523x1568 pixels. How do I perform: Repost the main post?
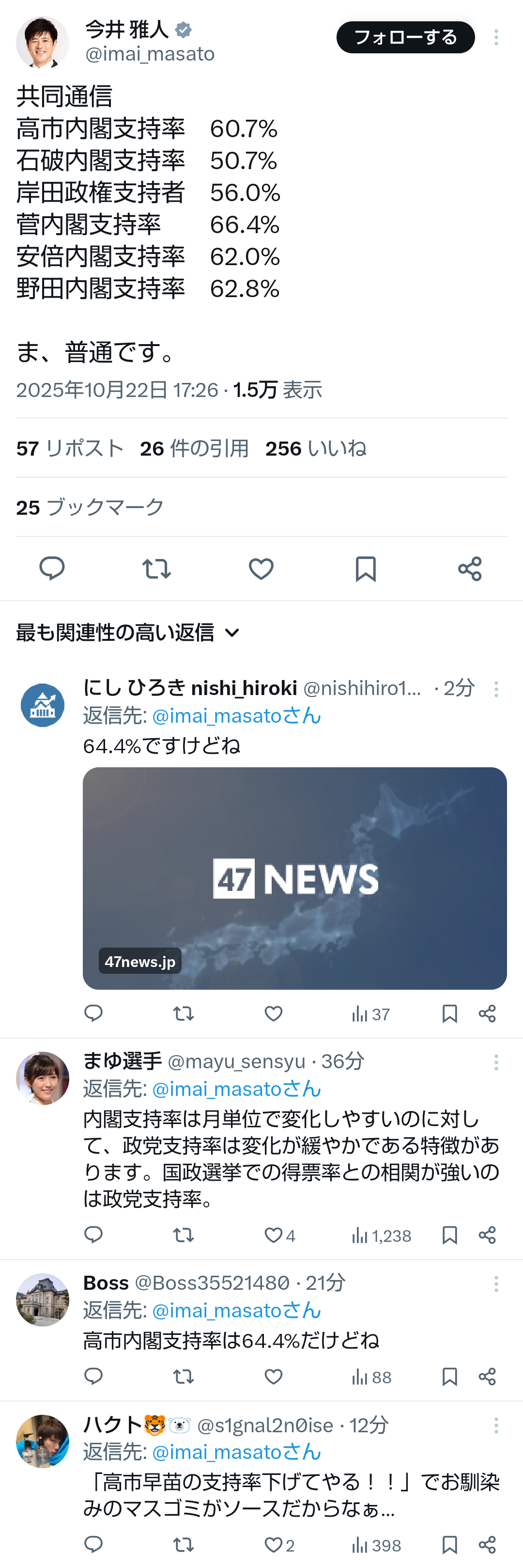click(156, 569)
